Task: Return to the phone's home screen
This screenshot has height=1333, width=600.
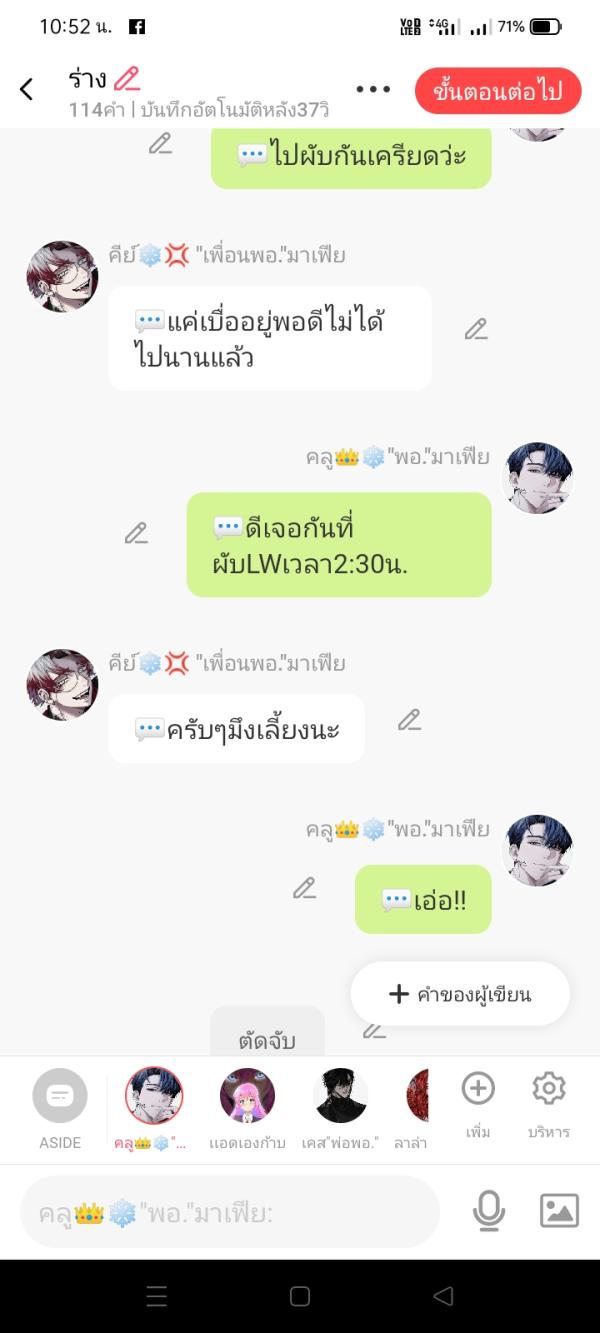Action: tap(300, 1297)
